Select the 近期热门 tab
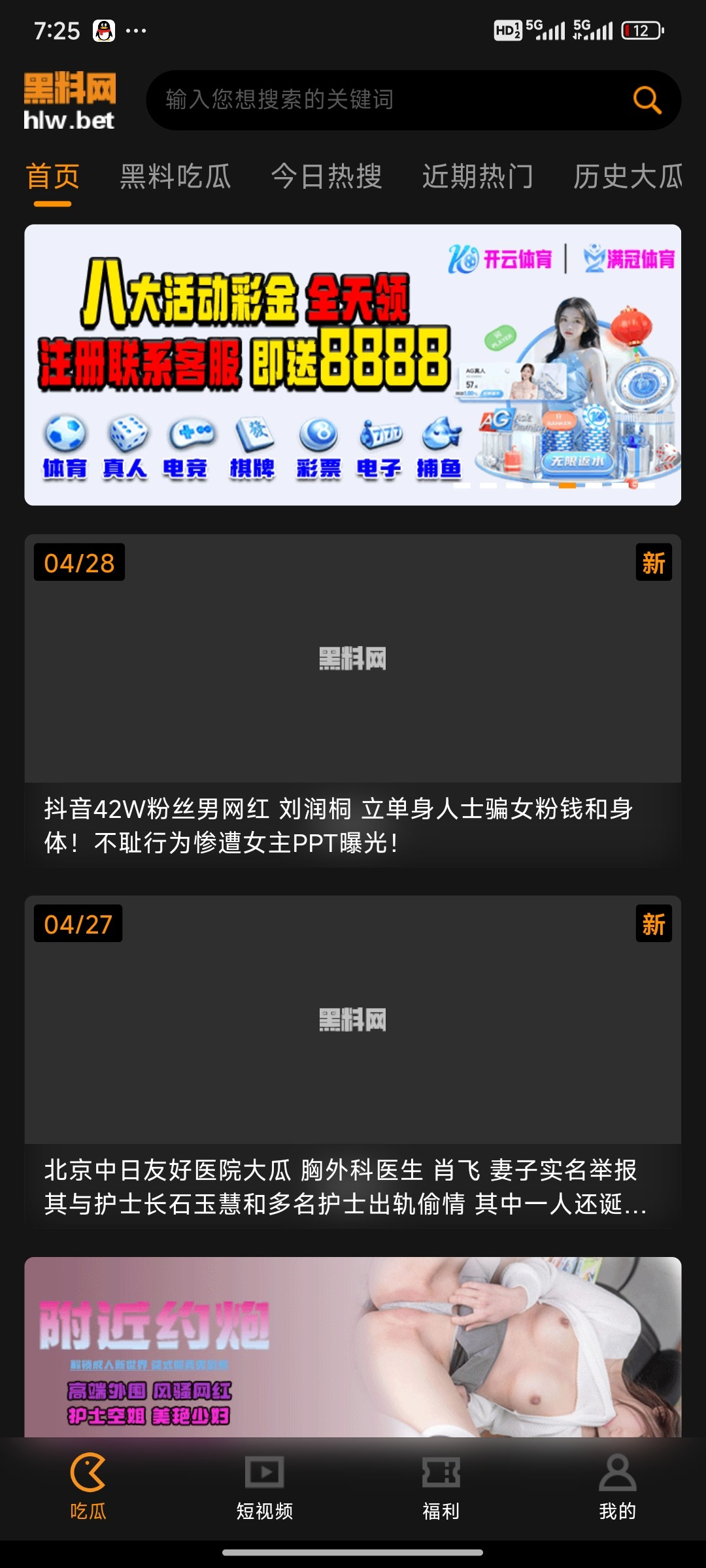 click(x=477, y=176)
